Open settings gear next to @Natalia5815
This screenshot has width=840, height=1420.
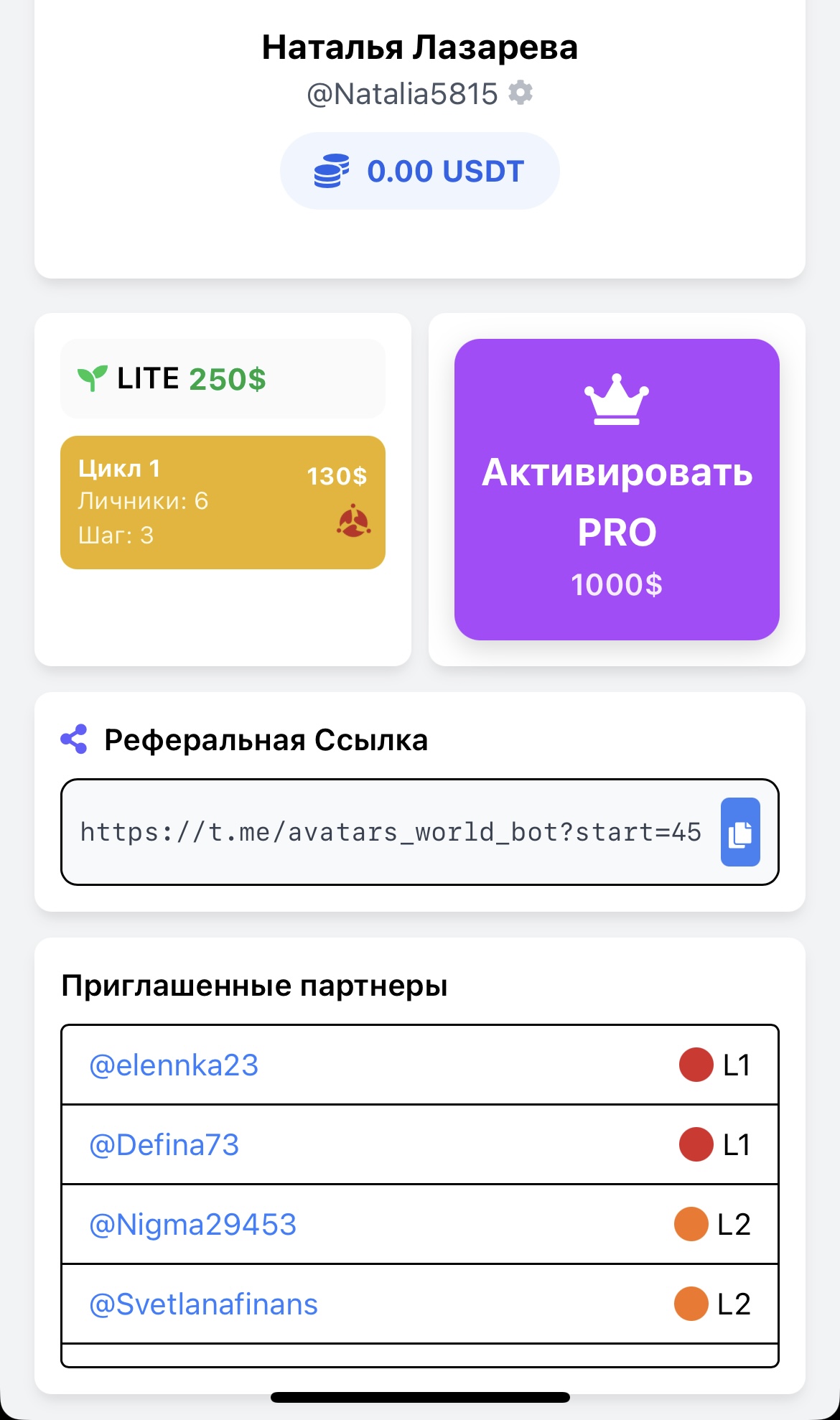(521, 93)
